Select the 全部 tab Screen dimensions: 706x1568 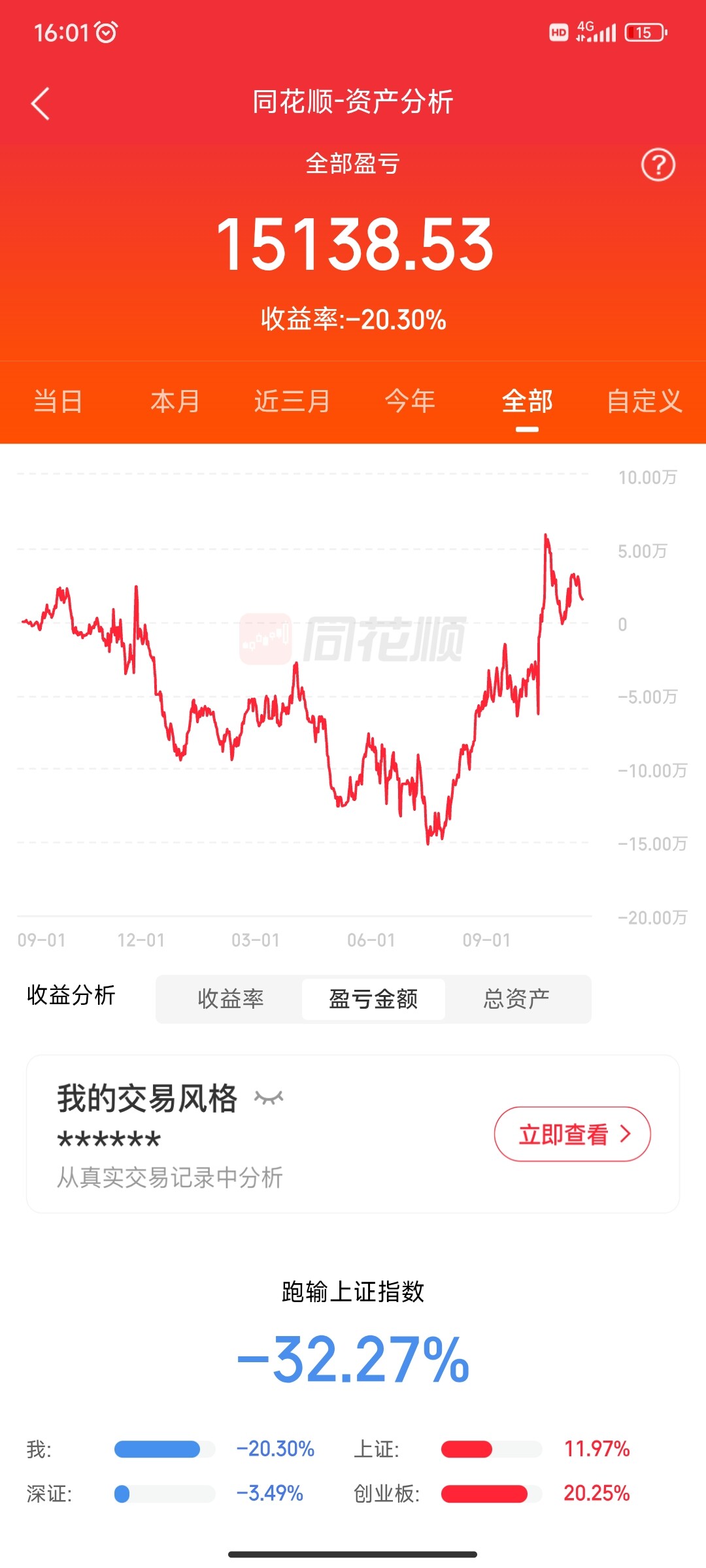pyautogui.click(x=527, y=400)
